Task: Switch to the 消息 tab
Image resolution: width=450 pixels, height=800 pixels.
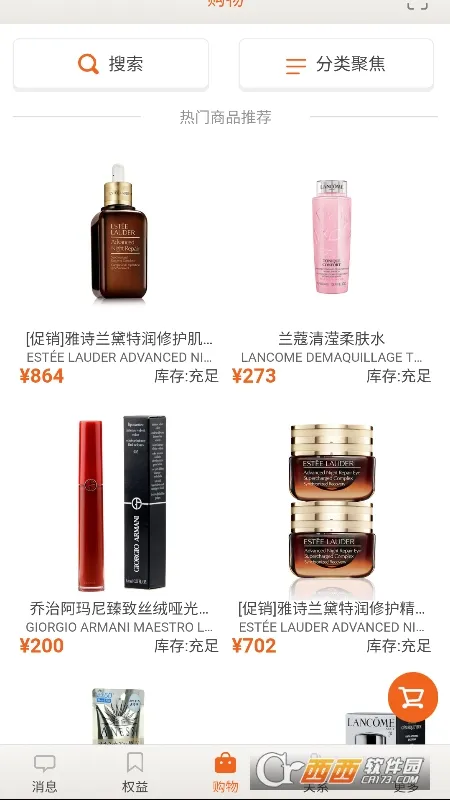Action: (45, 773)
